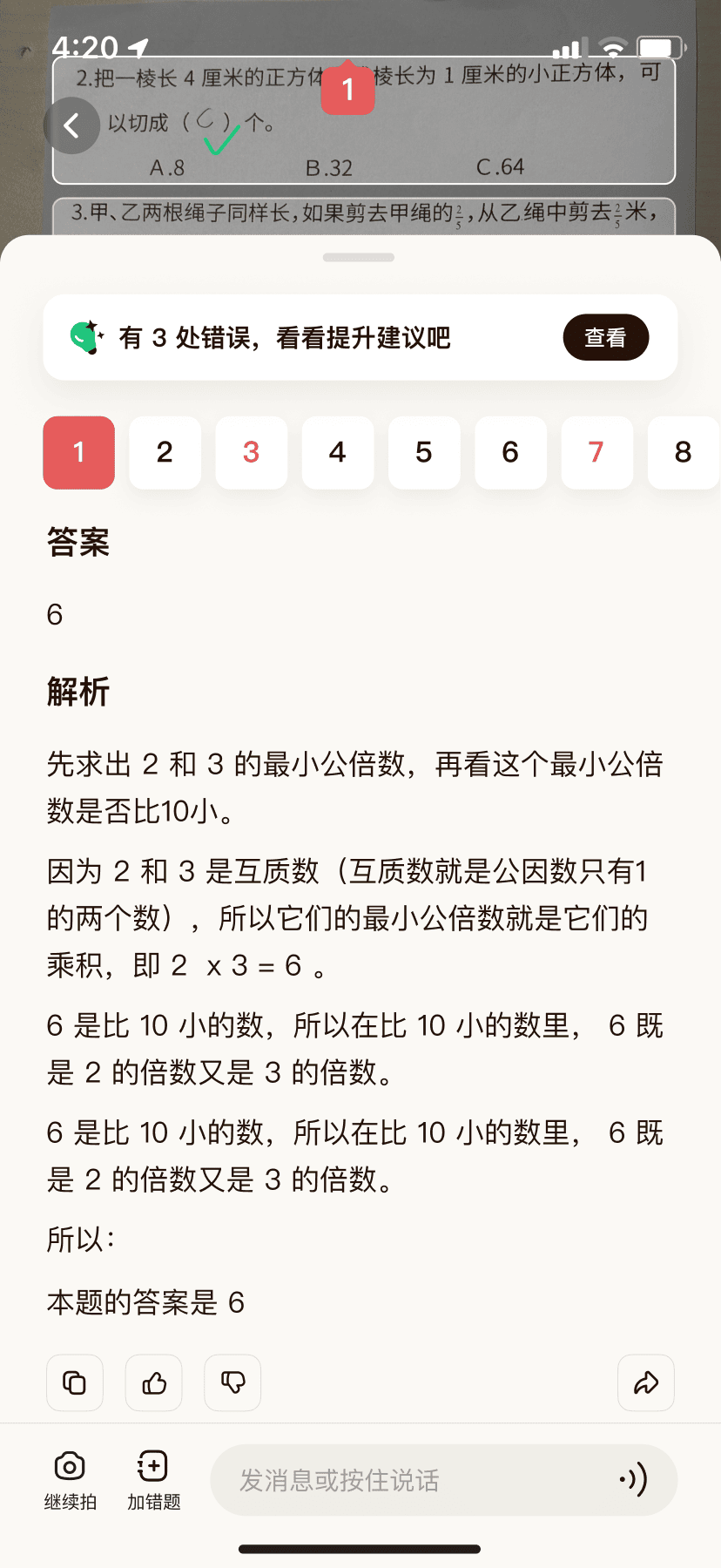The width and height of the screenshot is (721, 1568).
Task: Tap the red marker 1 on the photo
Action: click(x=348, y=87)
